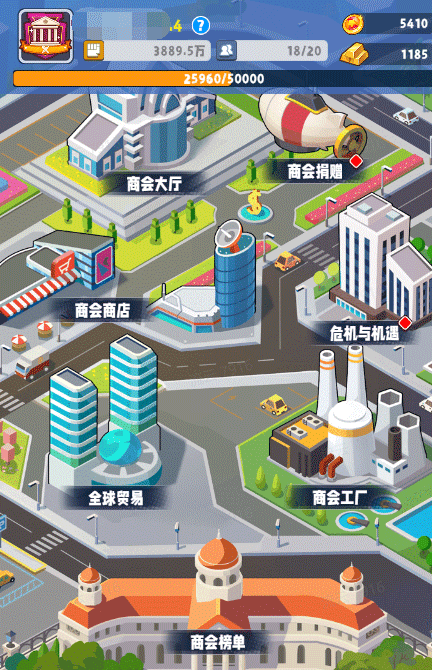Tap the blue question mark help icon
Image resolution: width=438 pixels, height=670 pixels.
(200, 26)
